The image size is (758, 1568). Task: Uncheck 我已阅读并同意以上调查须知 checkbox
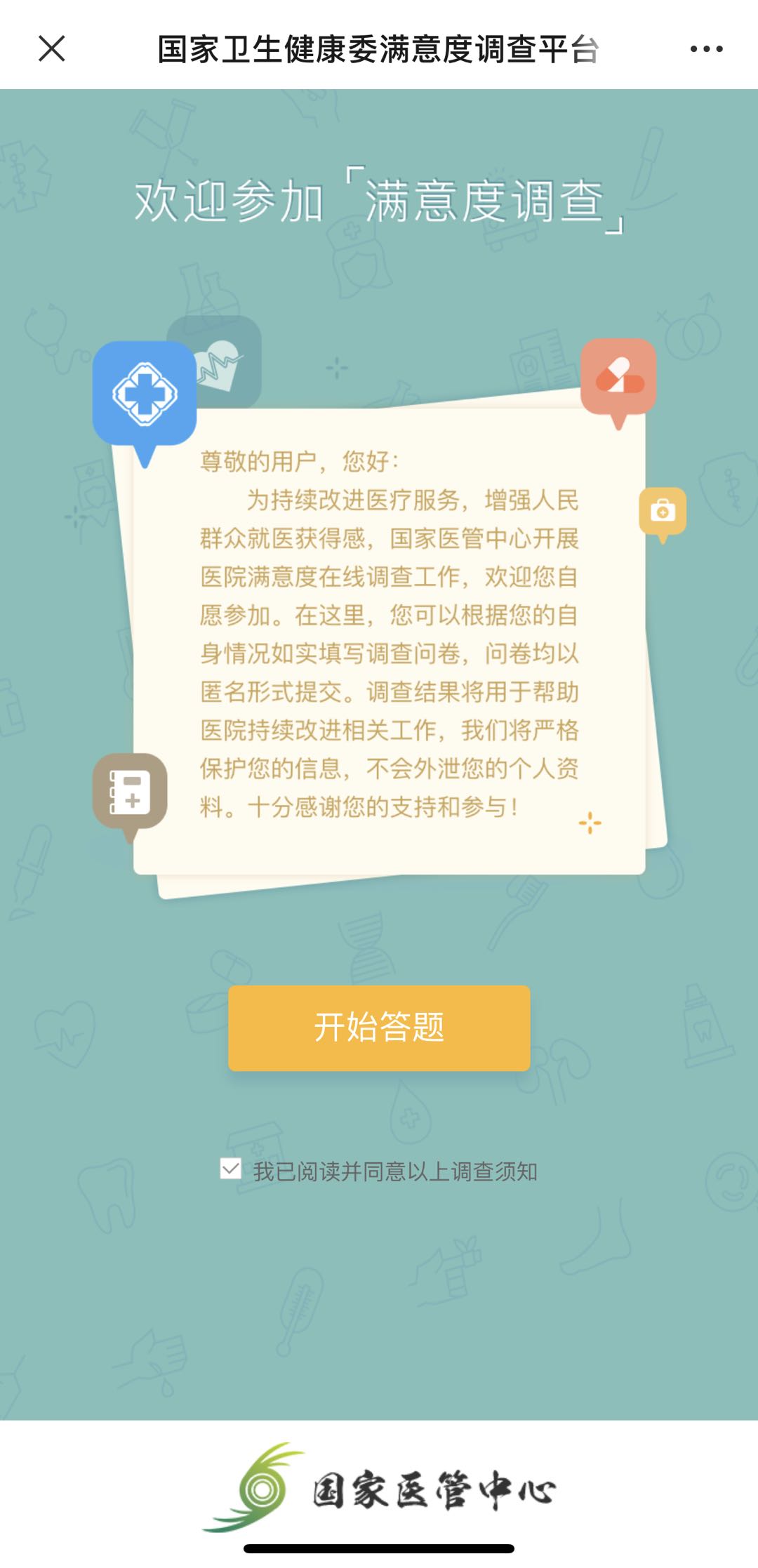pyautogui.click(x=231, y=1169)
